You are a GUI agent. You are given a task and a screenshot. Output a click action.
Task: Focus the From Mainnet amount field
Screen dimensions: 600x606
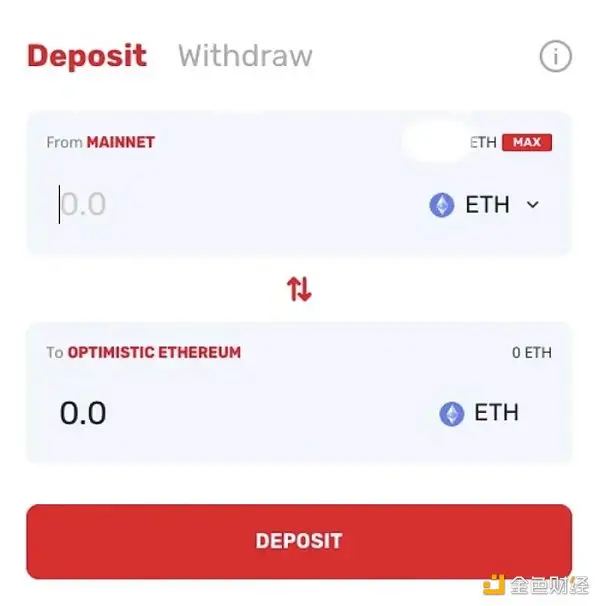click(x=200, y=205)
